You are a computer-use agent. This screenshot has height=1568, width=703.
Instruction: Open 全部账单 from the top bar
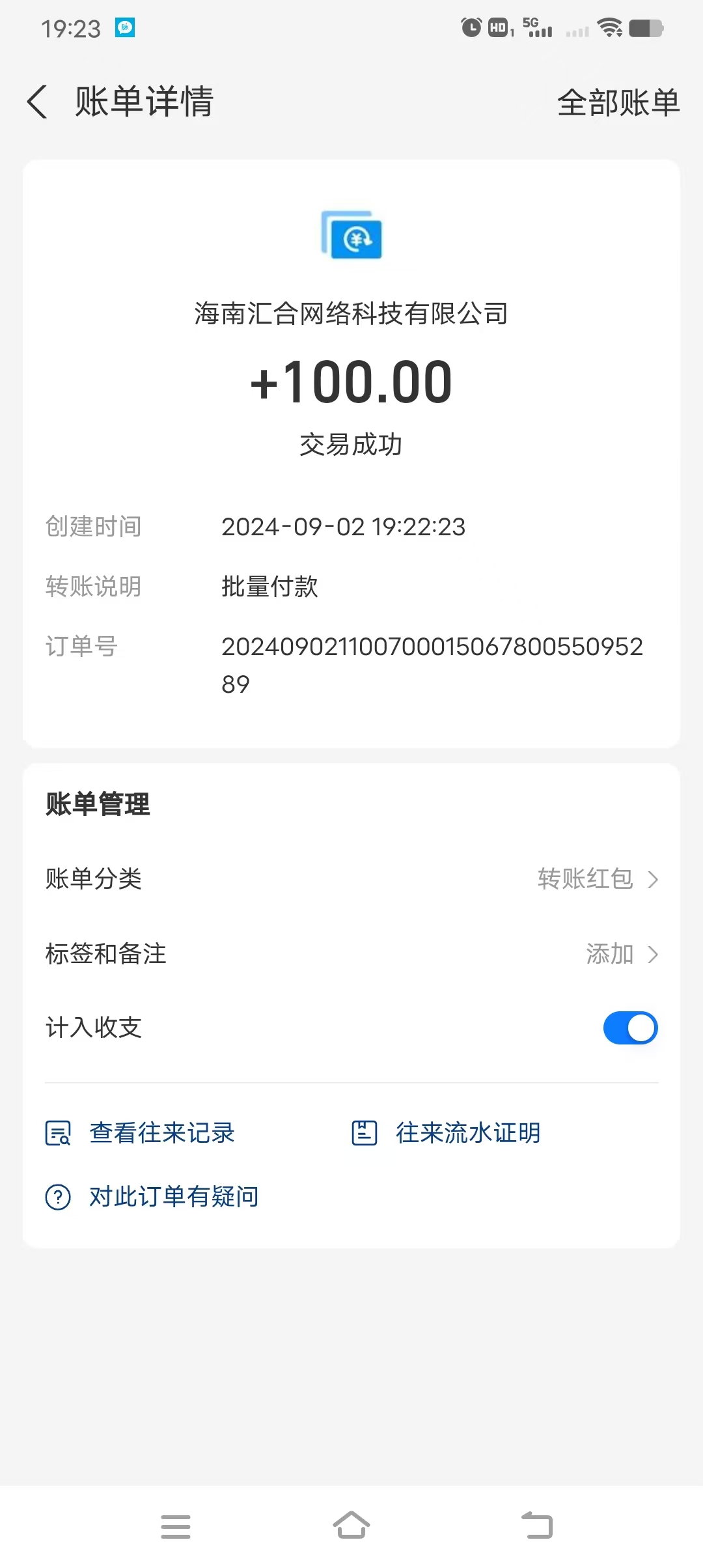click(x=618, y=103)
